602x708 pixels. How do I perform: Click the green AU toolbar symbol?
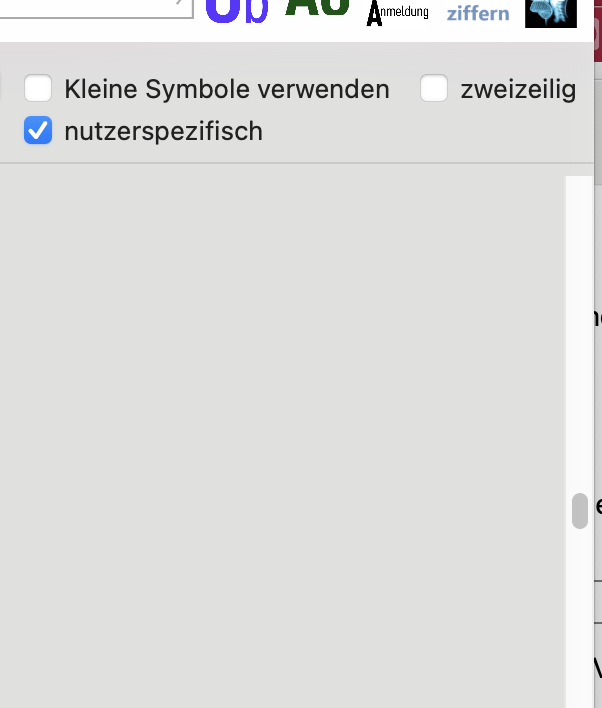pyautogui.click(x=317, y=8)
